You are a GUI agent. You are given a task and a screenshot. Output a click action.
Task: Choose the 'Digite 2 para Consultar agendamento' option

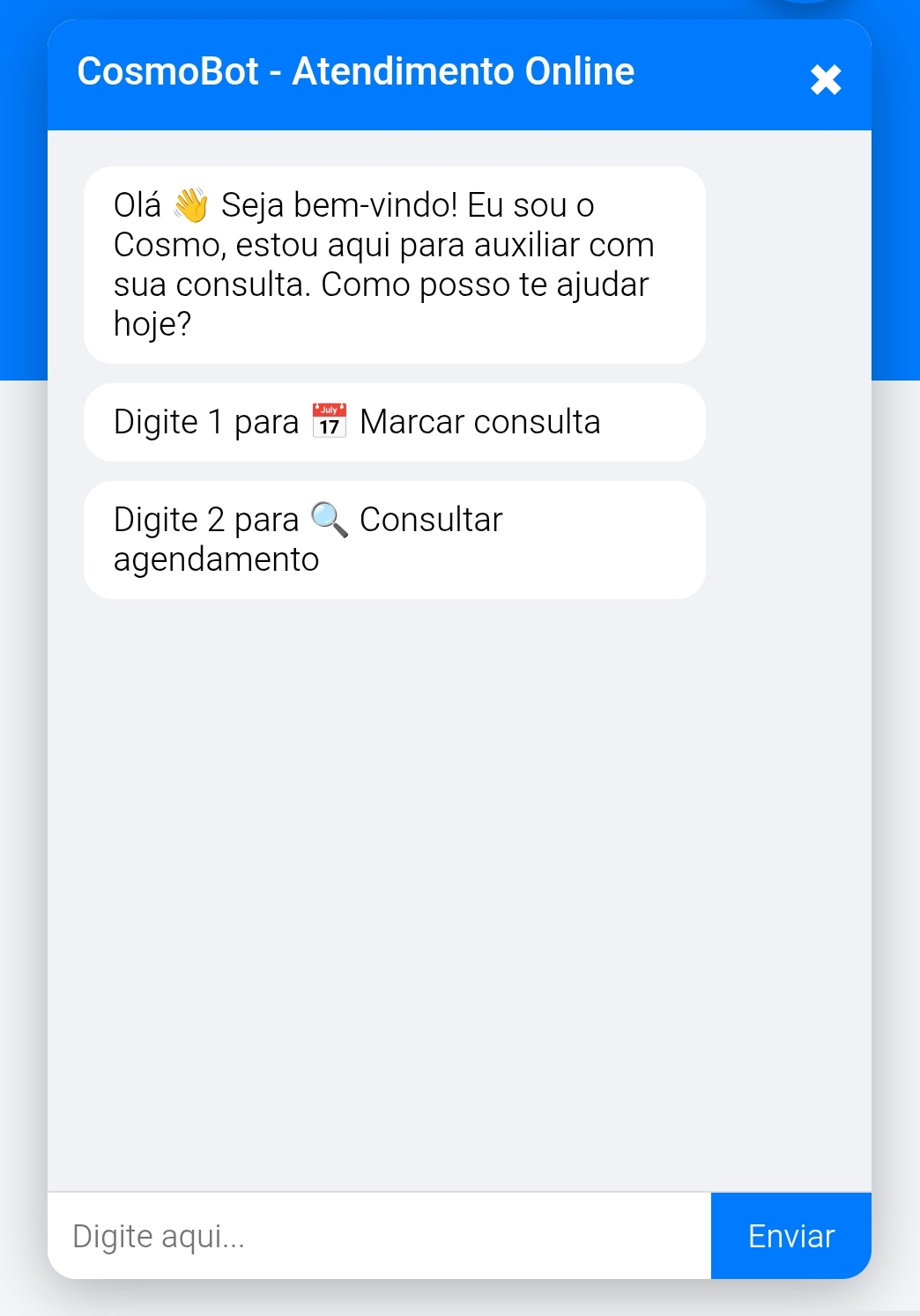(x=394, y=538)
